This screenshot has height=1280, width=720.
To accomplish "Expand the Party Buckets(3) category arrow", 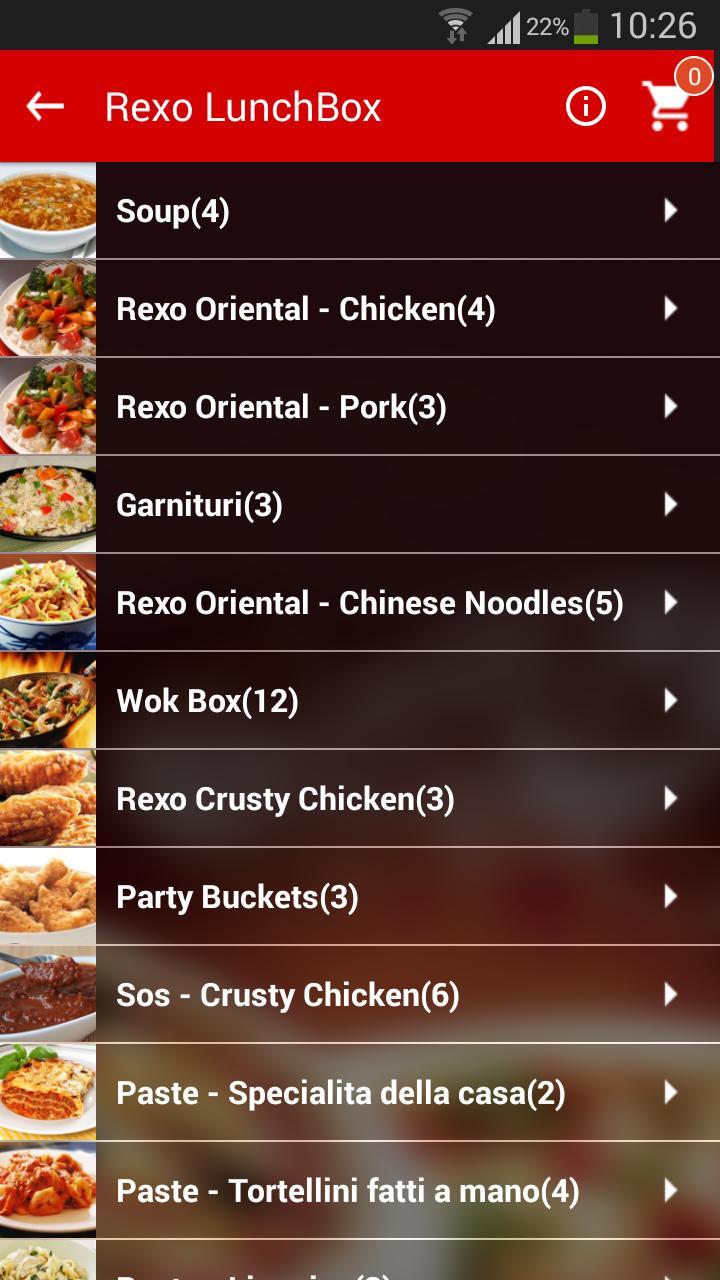I will [669, 896].
